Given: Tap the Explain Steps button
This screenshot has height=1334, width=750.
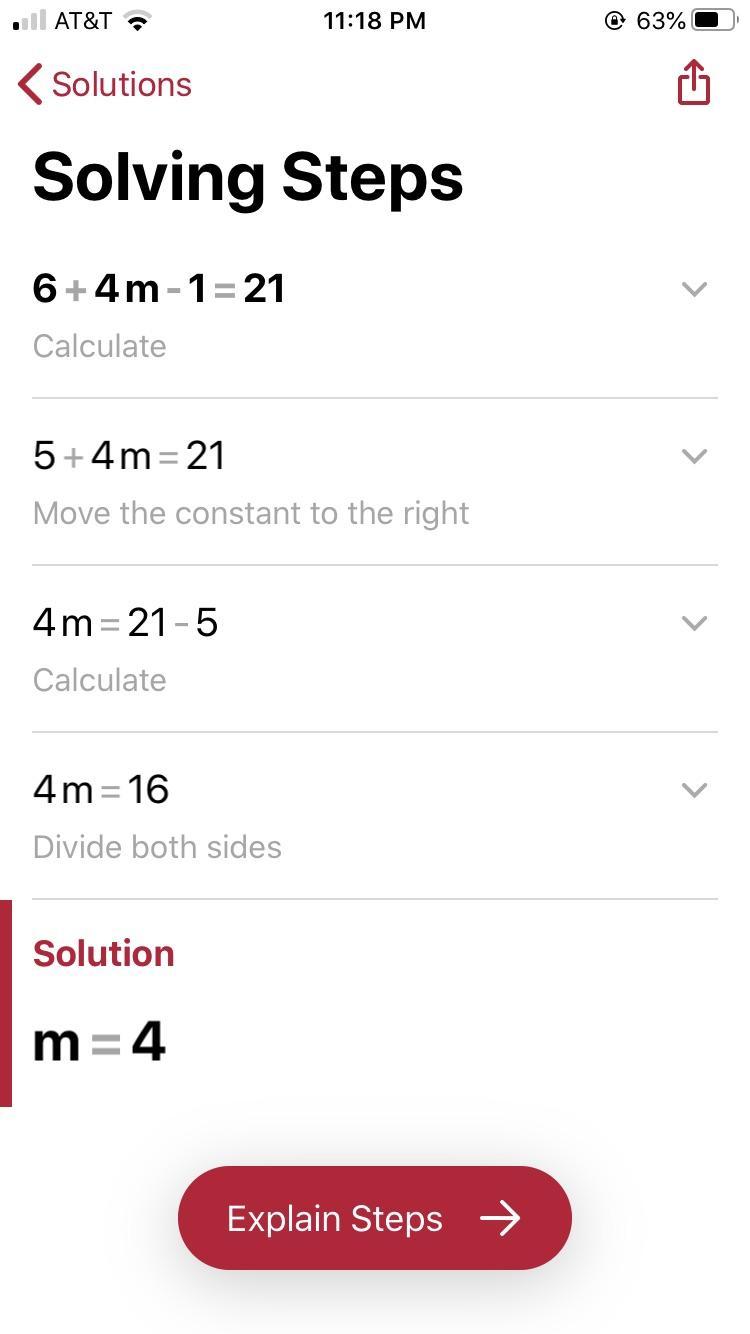Looking at the screenshot, I should pyautogui.click(x=374, y=1218).
